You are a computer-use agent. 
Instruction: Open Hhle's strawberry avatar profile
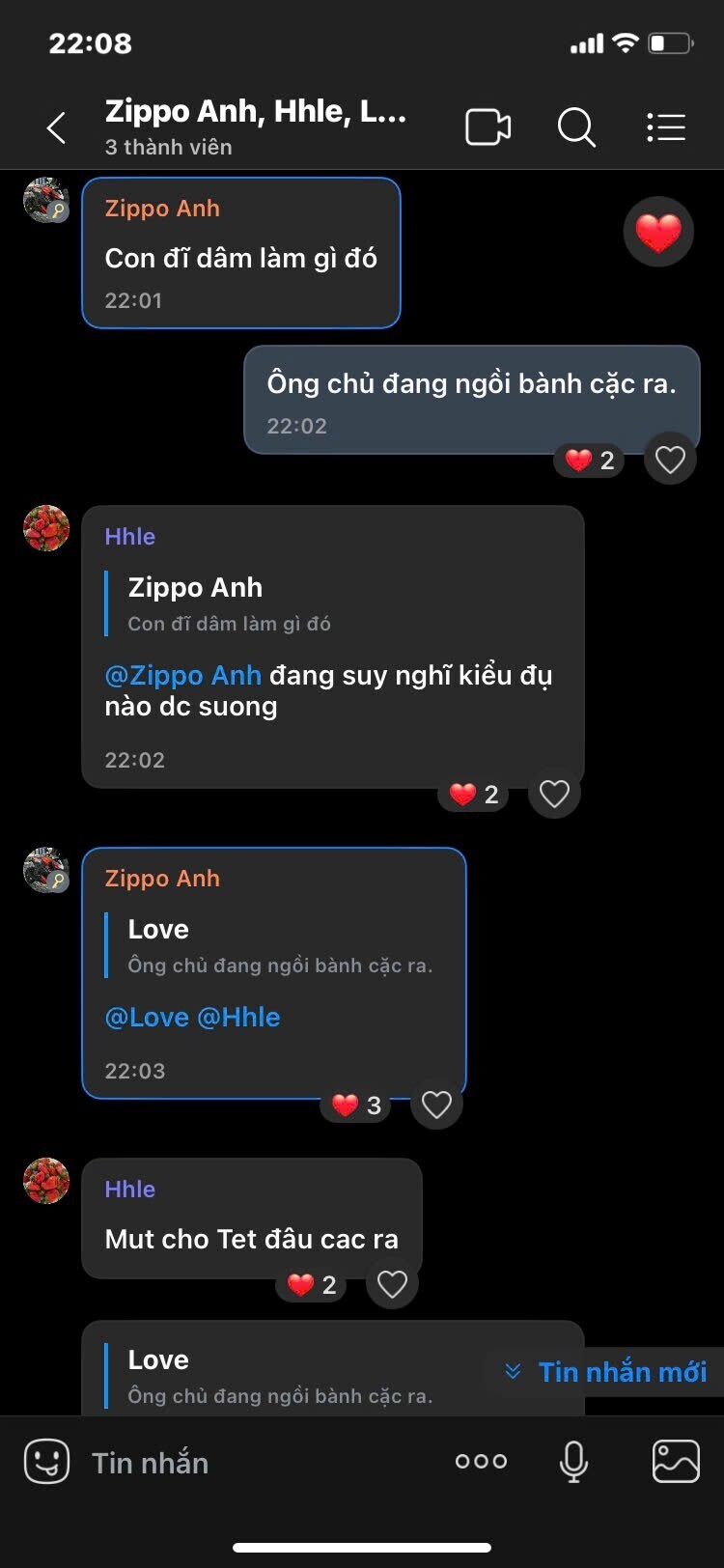[46, 528]
